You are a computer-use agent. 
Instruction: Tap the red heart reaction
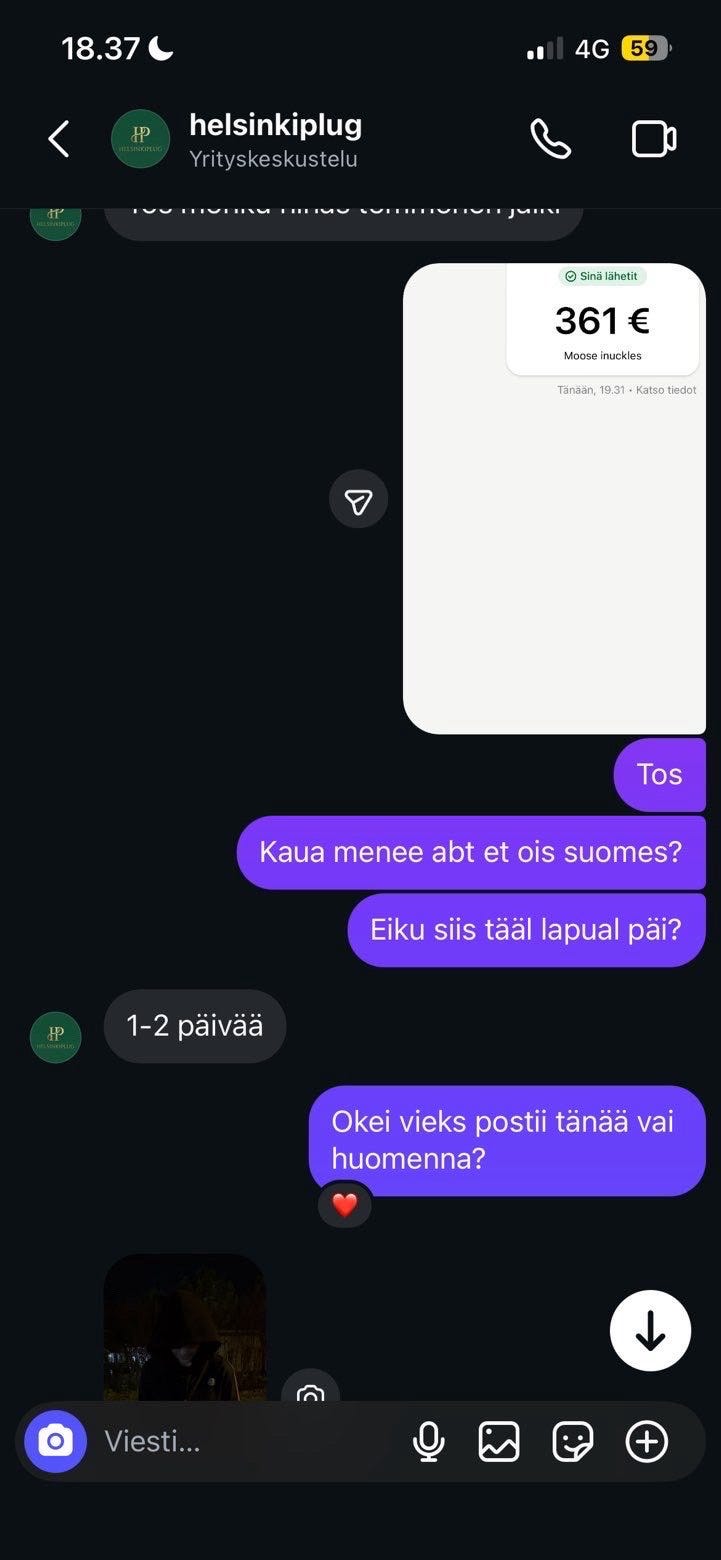(x=345, y=1204)
